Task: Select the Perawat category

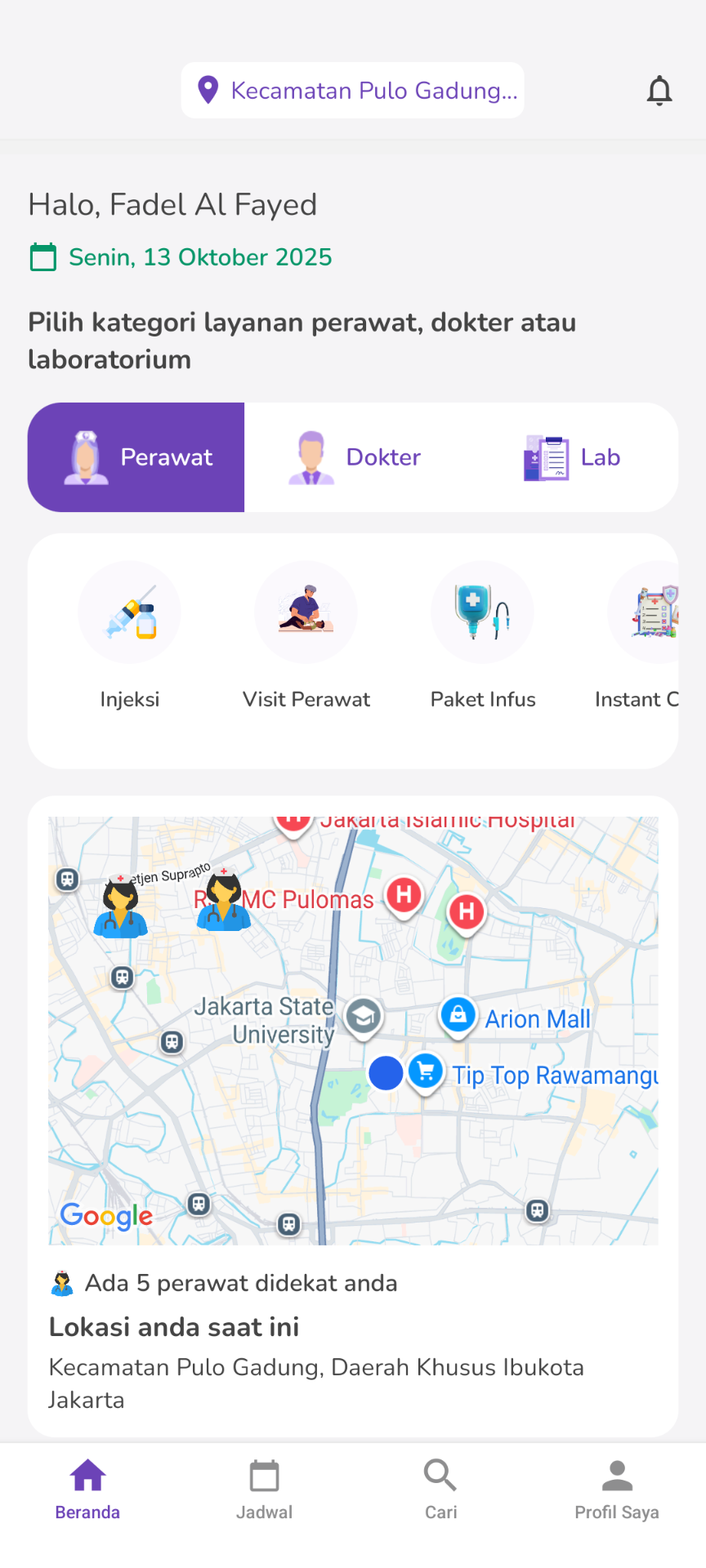Action: (x=136, y=457)
